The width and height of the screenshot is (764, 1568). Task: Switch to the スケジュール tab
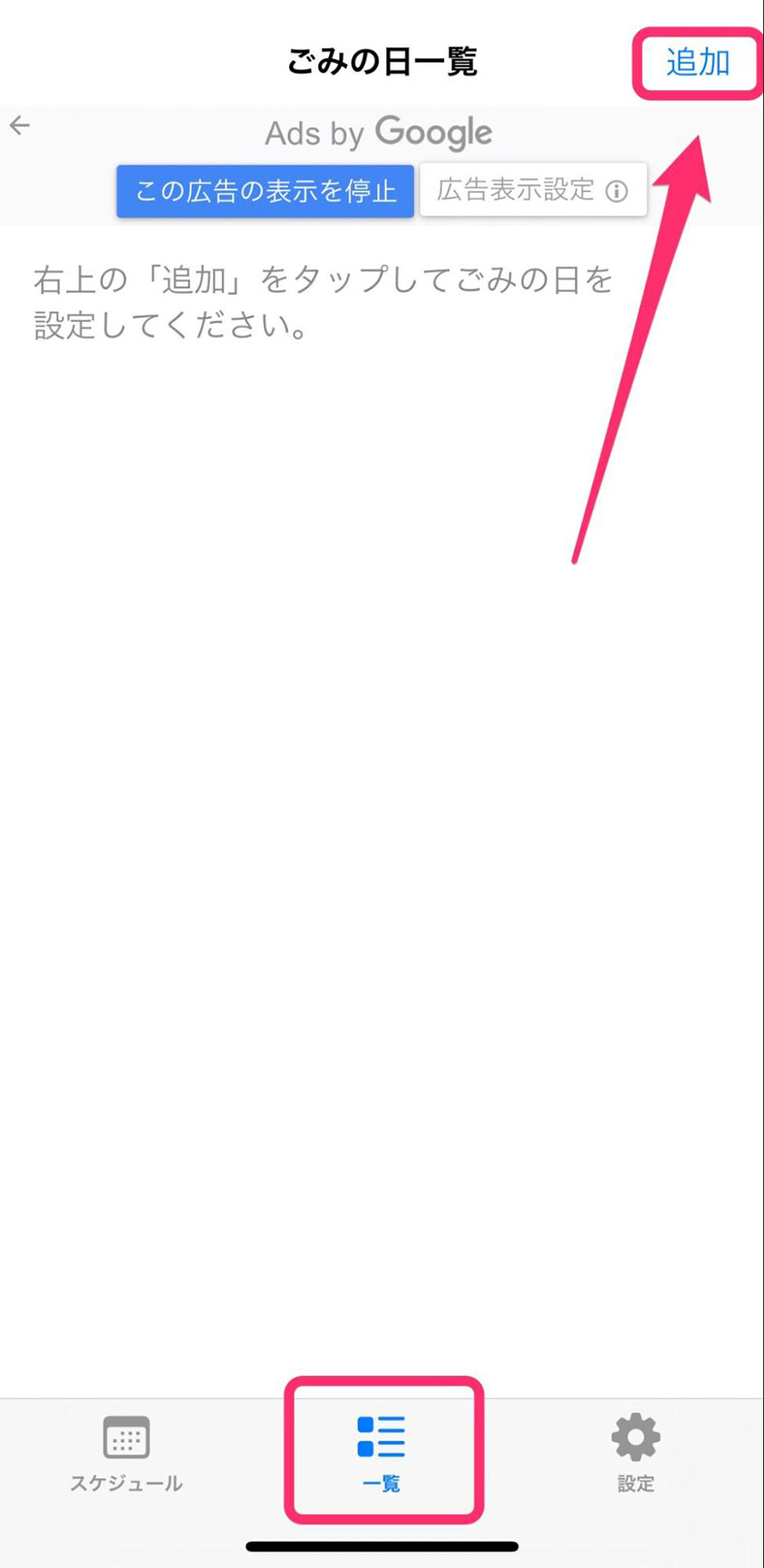tap(126, 1453)
